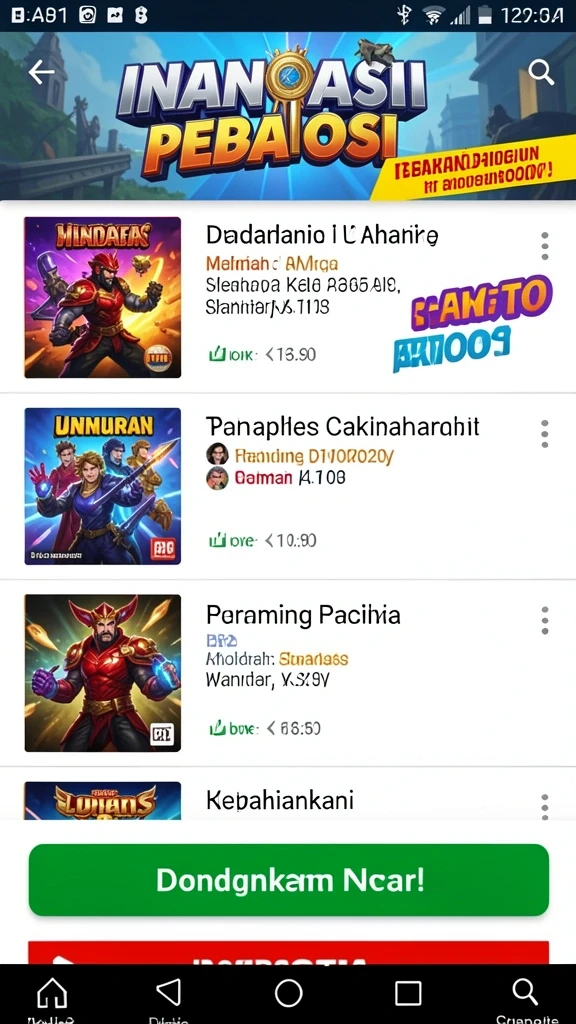
Task: Open recent apps with the square button
Action: [x=408, y=993]
